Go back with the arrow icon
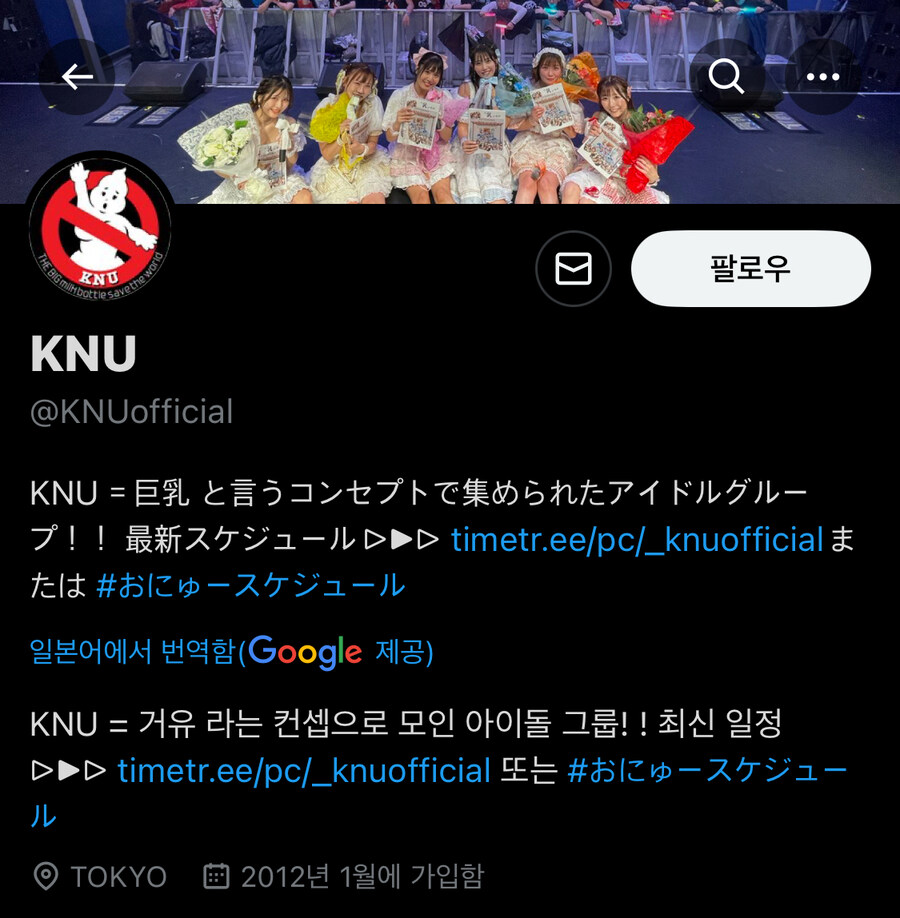Viewport: 900px width, 918px height. point(77,77)
